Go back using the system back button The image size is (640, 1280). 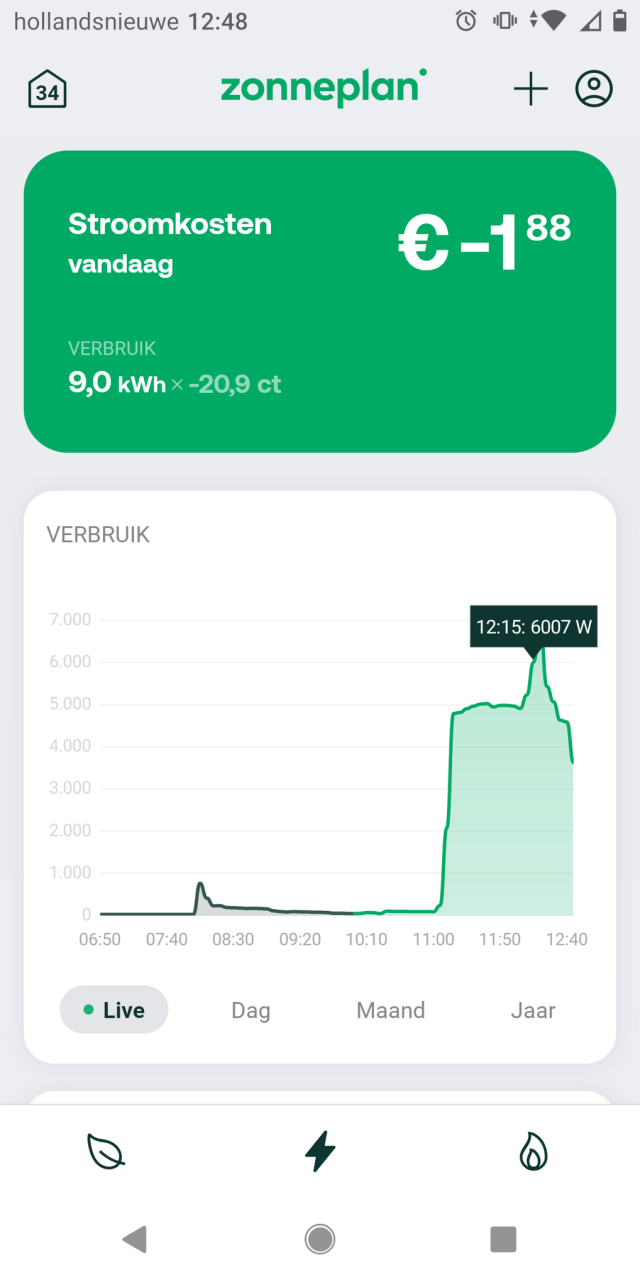click(x=135, y=1239)
